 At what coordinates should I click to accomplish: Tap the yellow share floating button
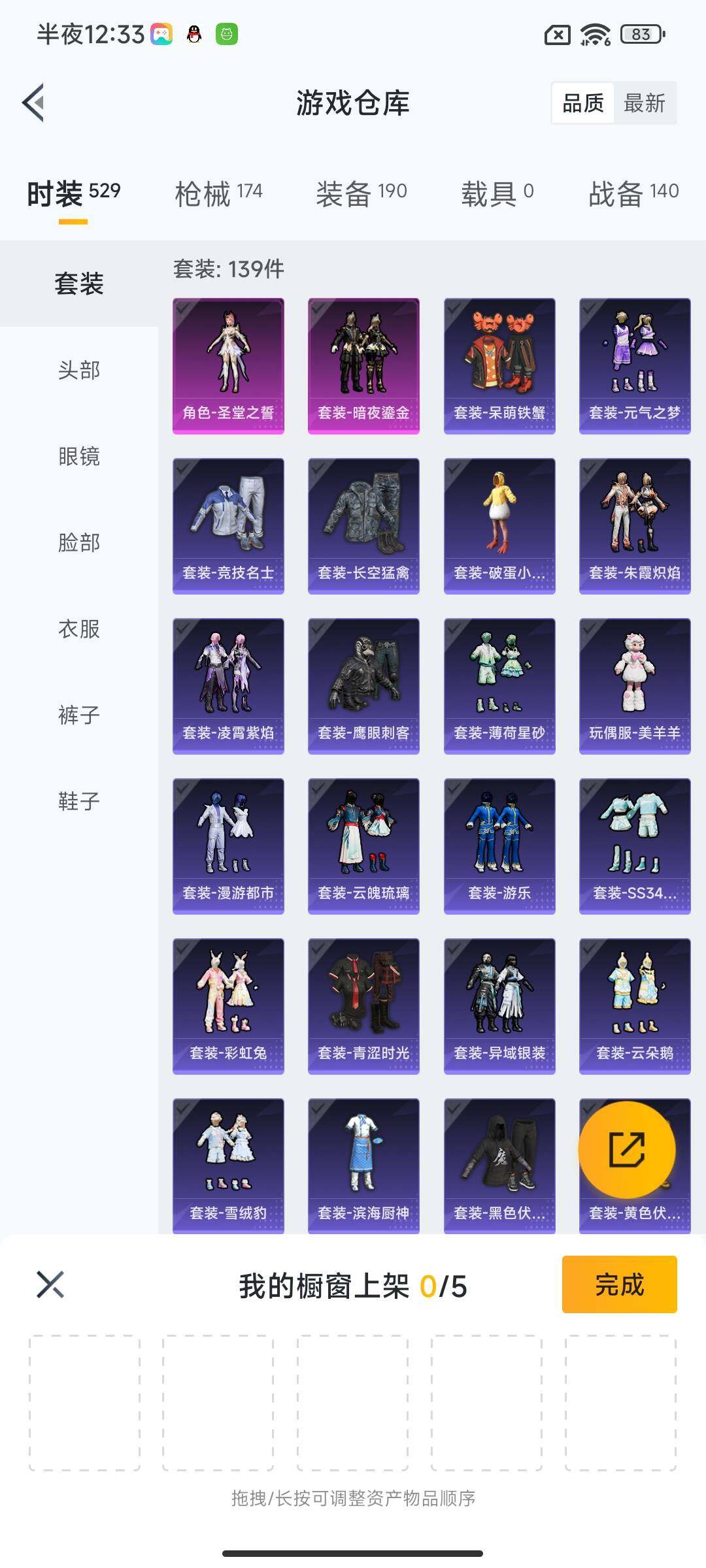coord(627,1150)
